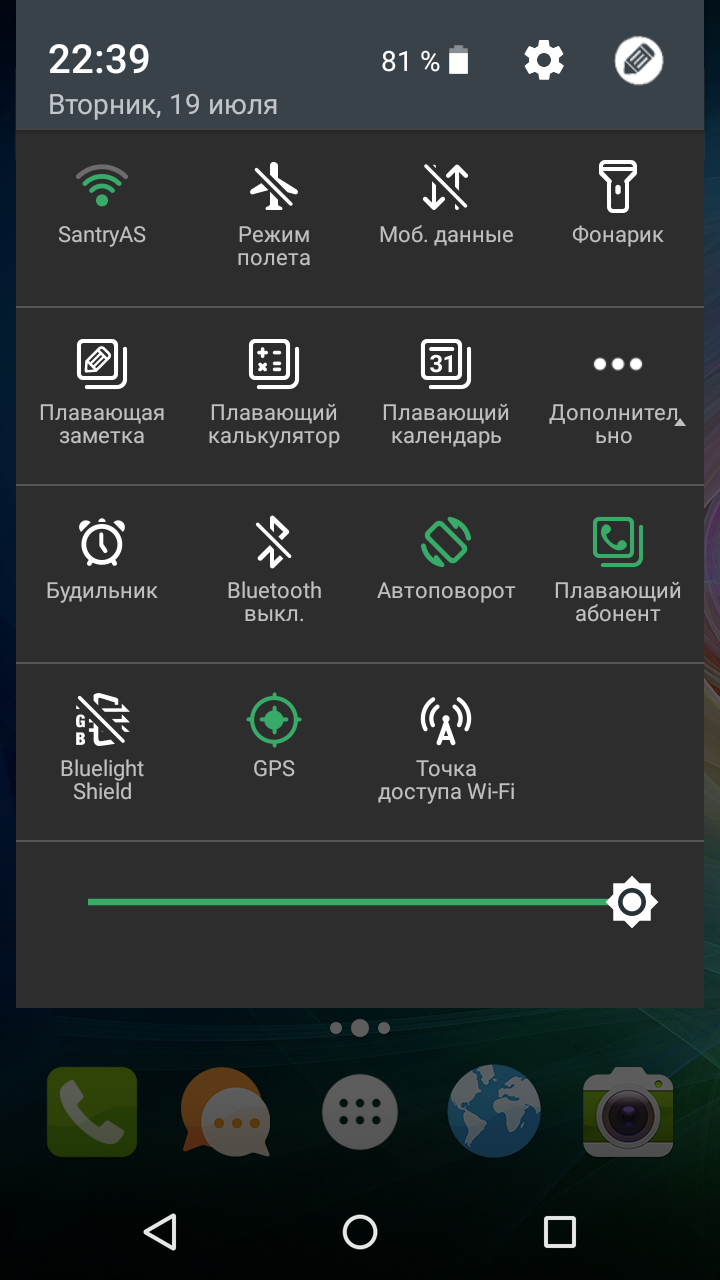Tap the brightness slider track
The height and width of the screenshot is (1280, 720).
[350, 902]
